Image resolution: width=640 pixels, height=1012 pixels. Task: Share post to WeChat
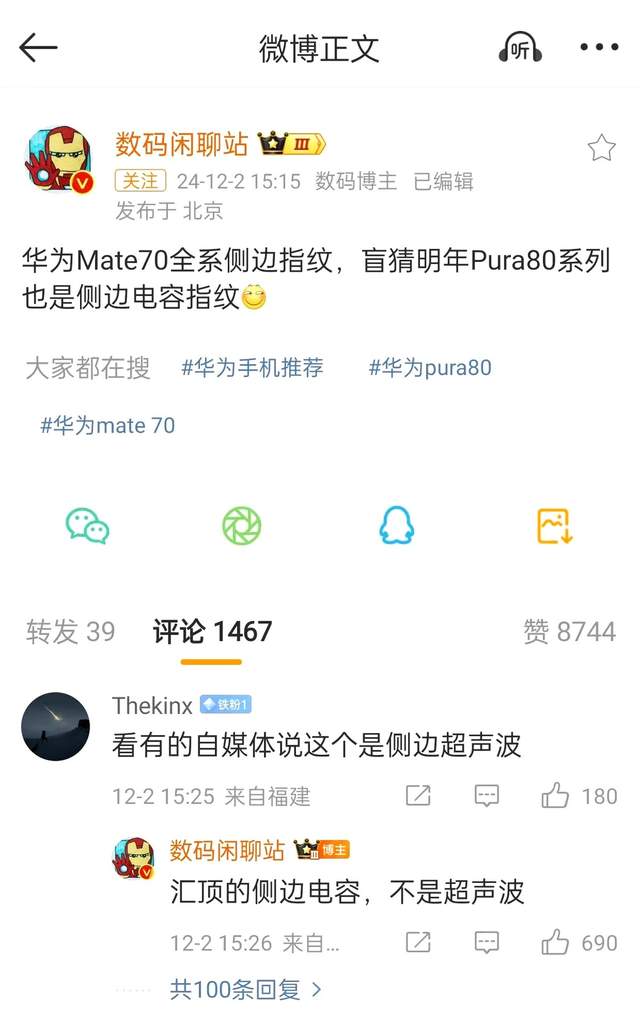click(x=87, y=525)
